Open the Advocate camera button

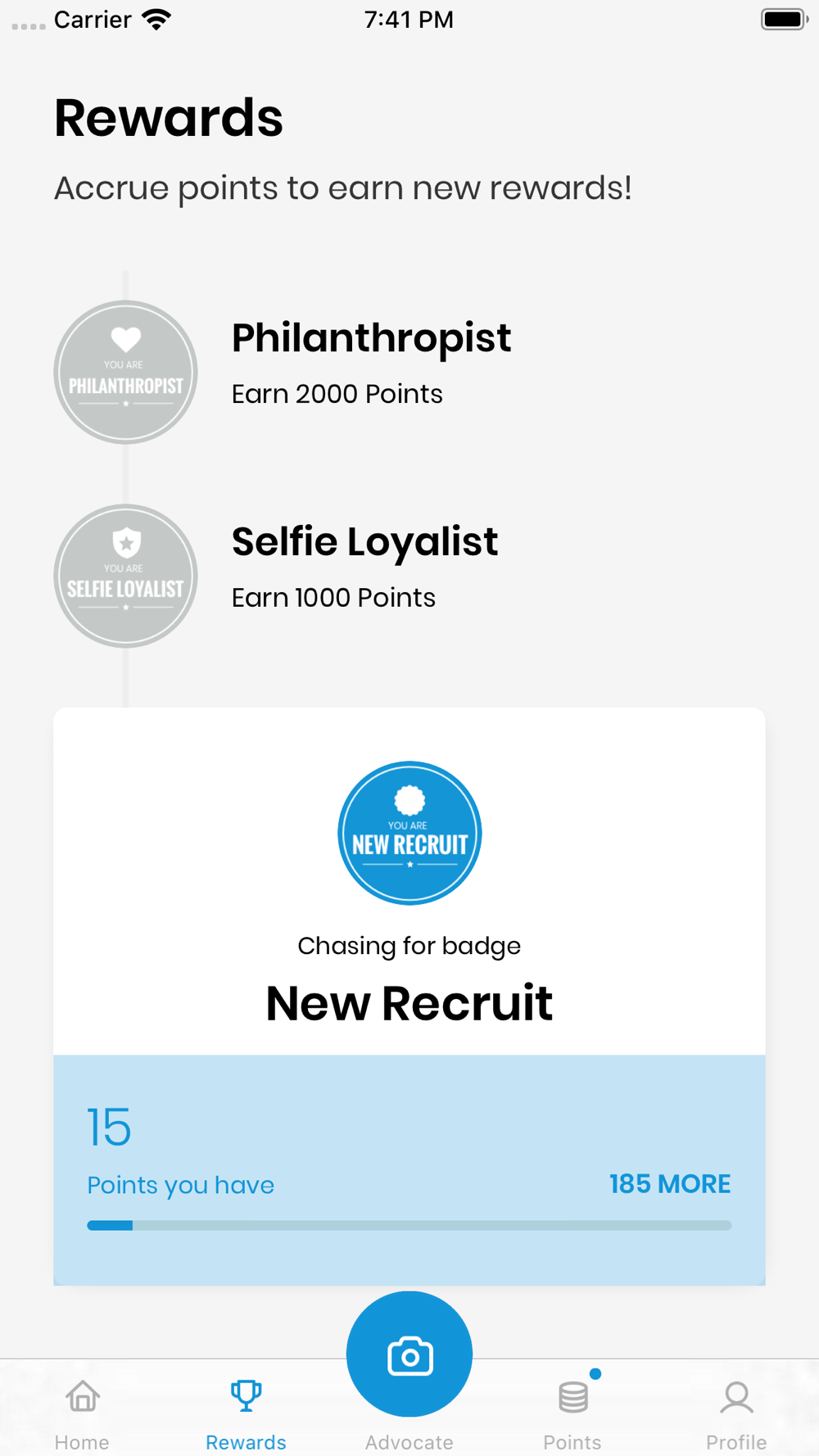click(x=409, y=1354)
